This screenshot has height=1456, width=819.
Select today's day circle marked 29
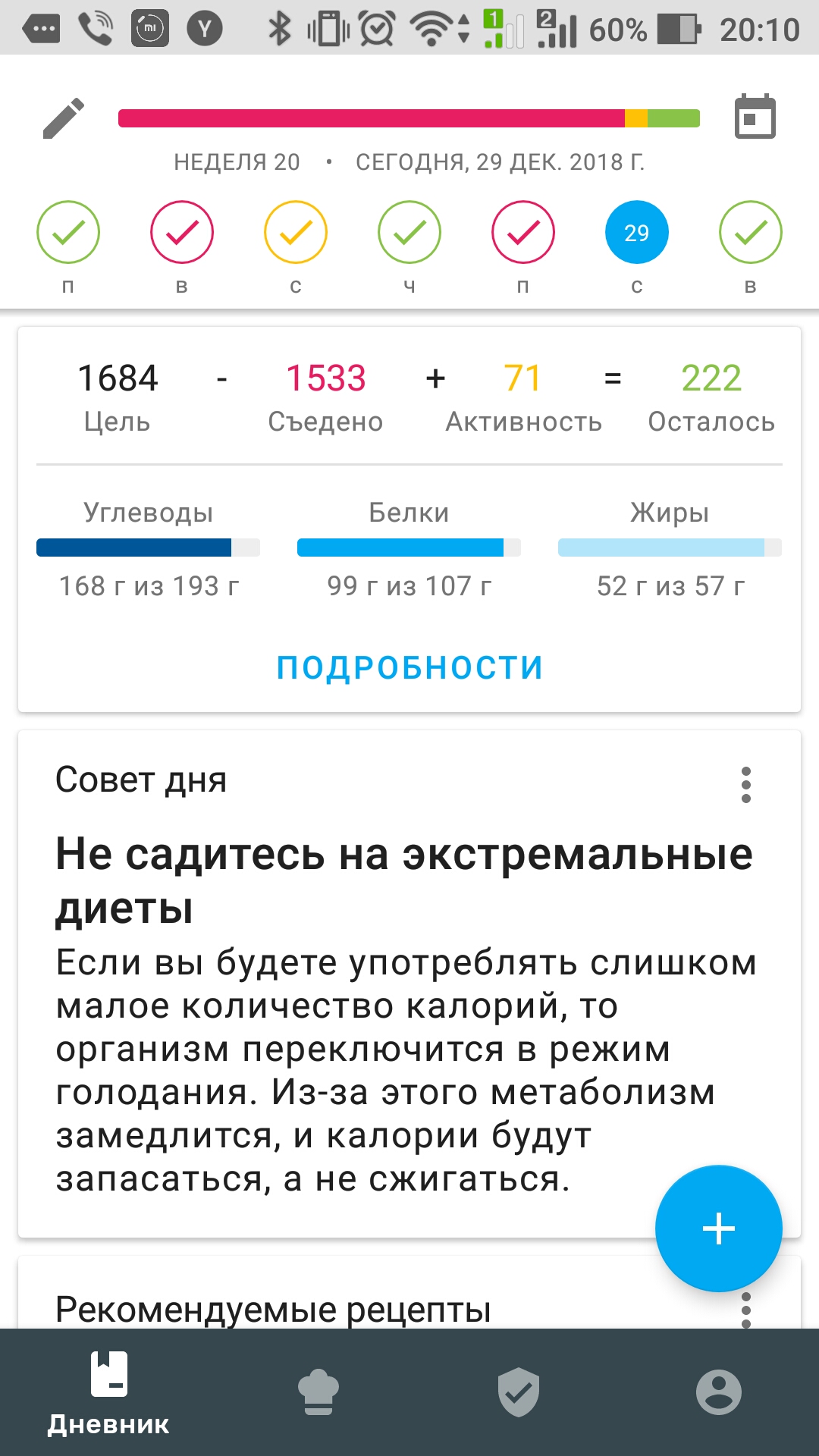click(636, 233)
